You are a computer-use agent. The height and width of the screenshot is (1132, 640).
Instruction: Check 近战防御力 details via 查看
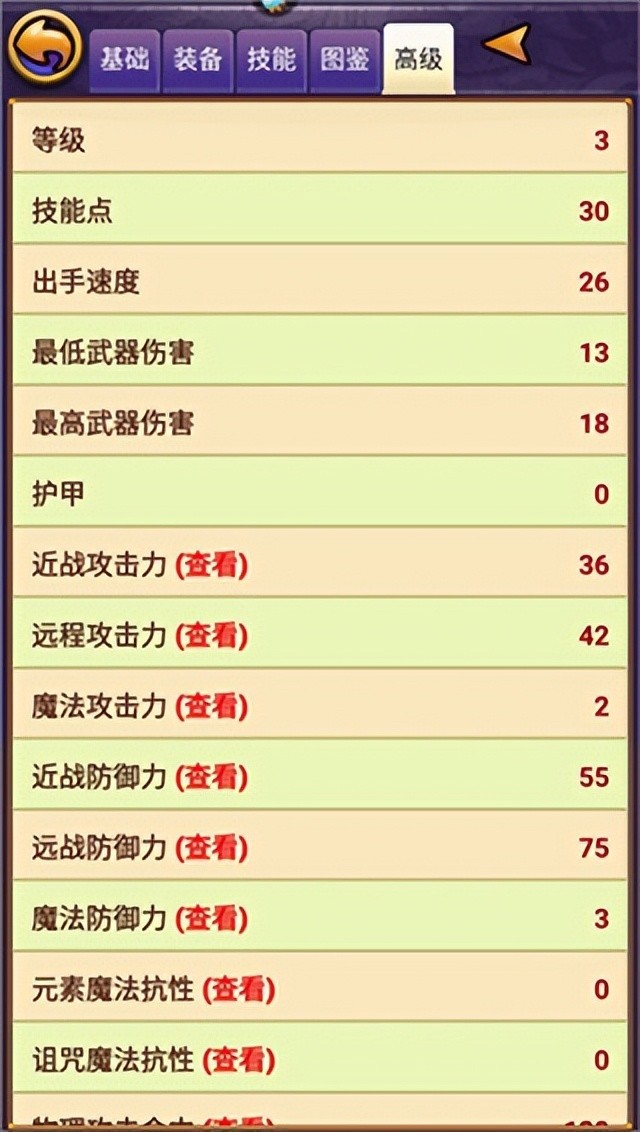(211, 777)
